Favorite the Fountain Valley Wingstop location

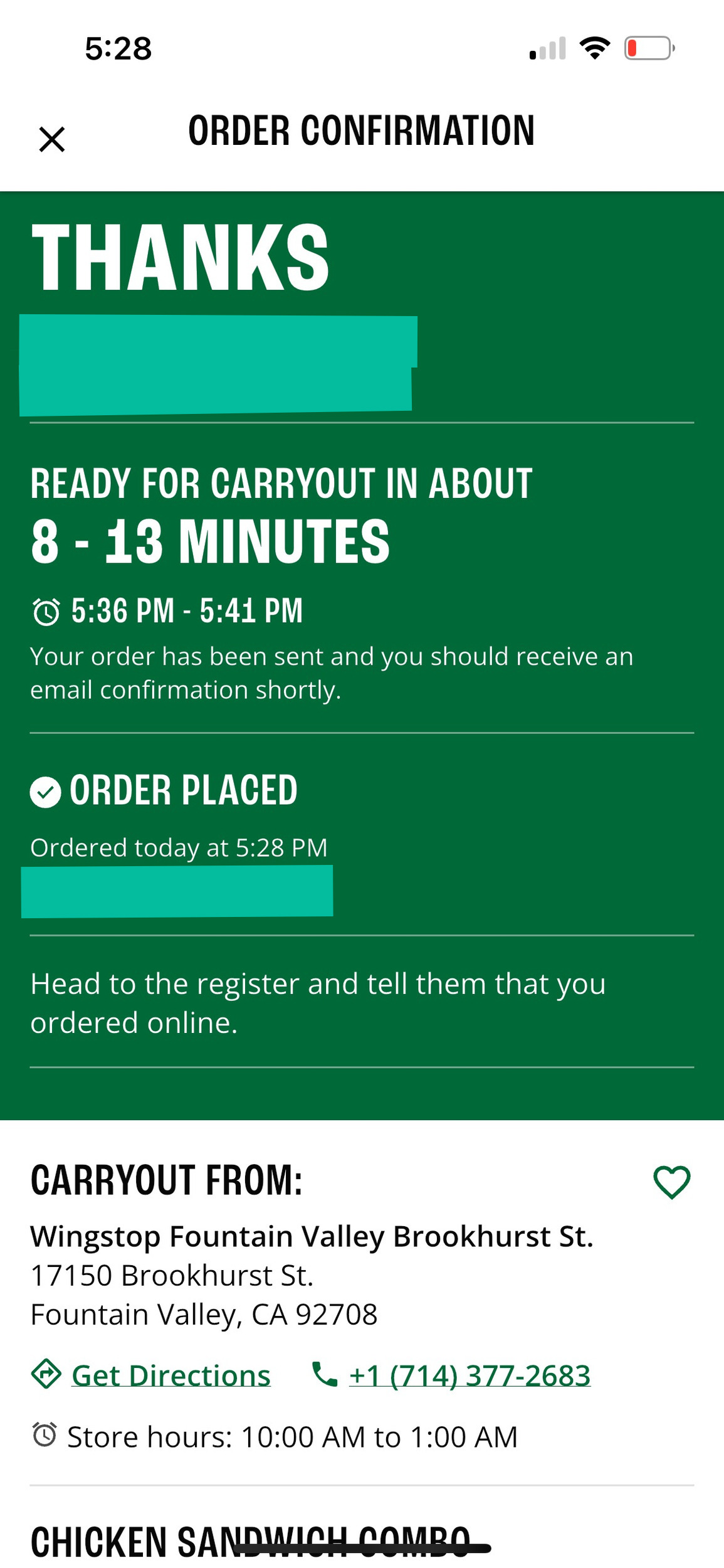(671, 1182)
